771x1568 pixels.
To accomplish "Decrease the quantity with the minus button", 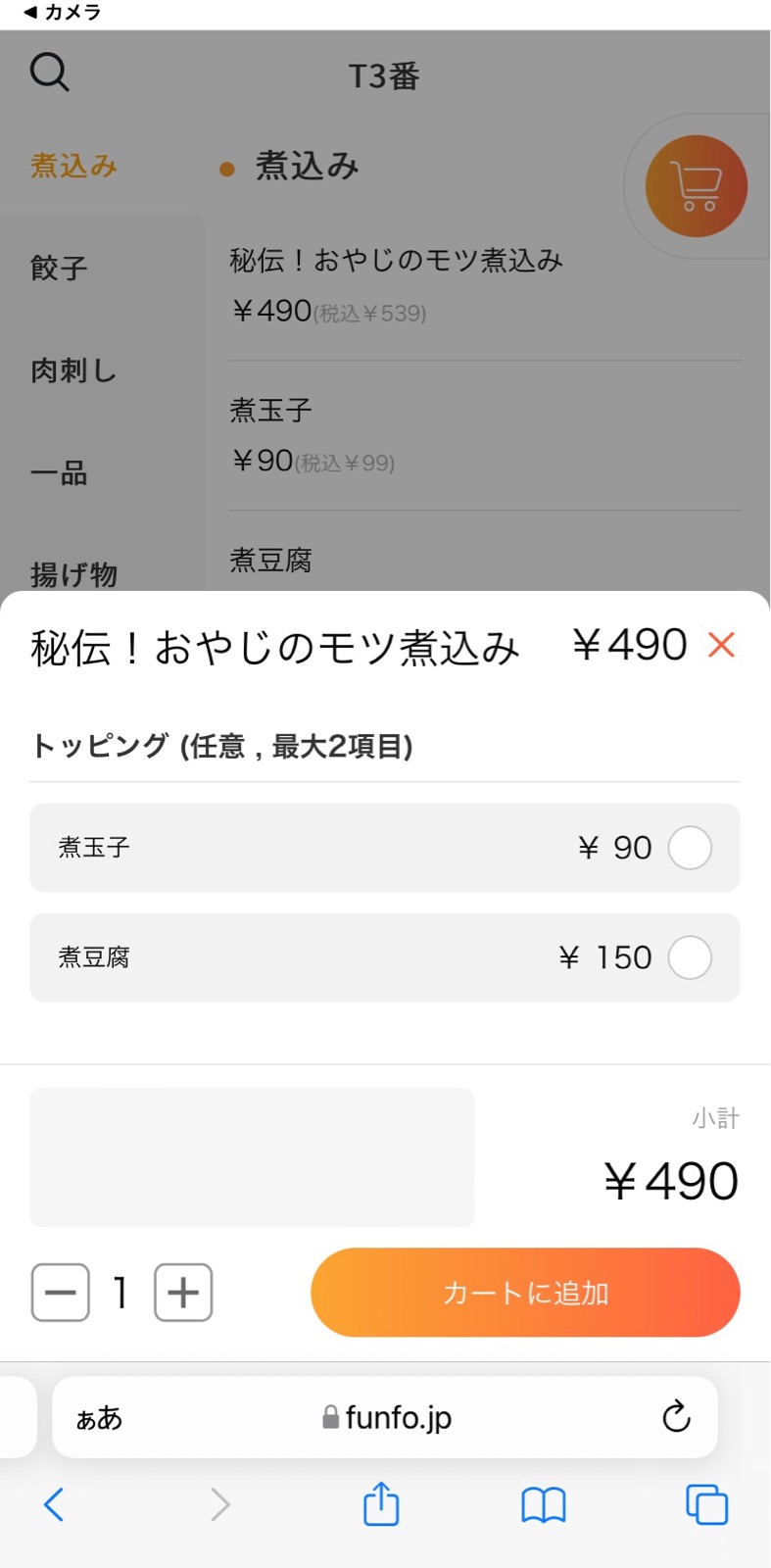I will click(61, 1293).
